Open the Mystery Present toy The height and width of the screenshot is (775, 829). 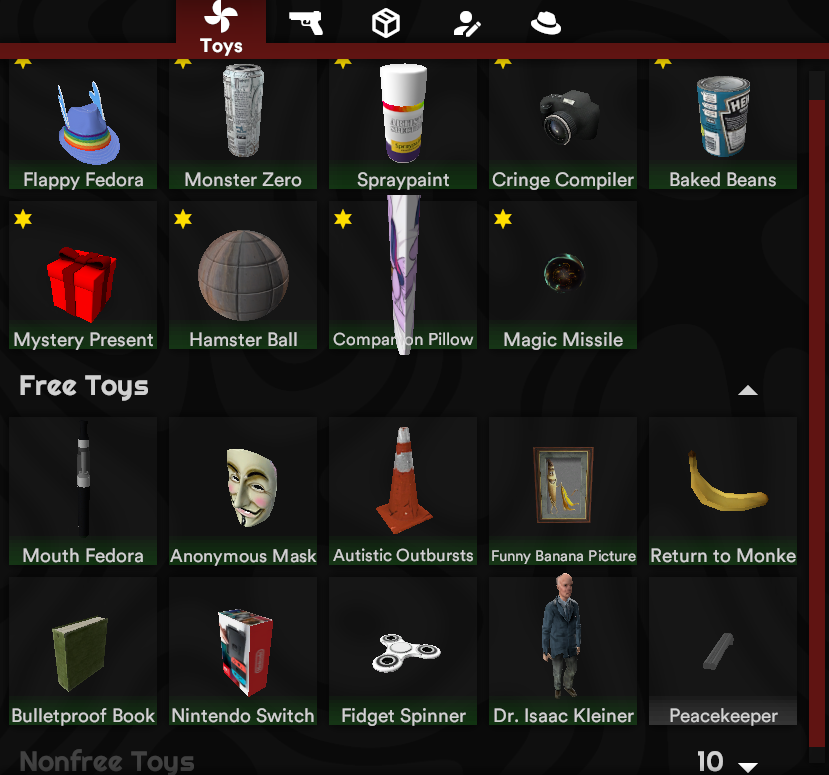pyautogui.click(x=83, y=276)
